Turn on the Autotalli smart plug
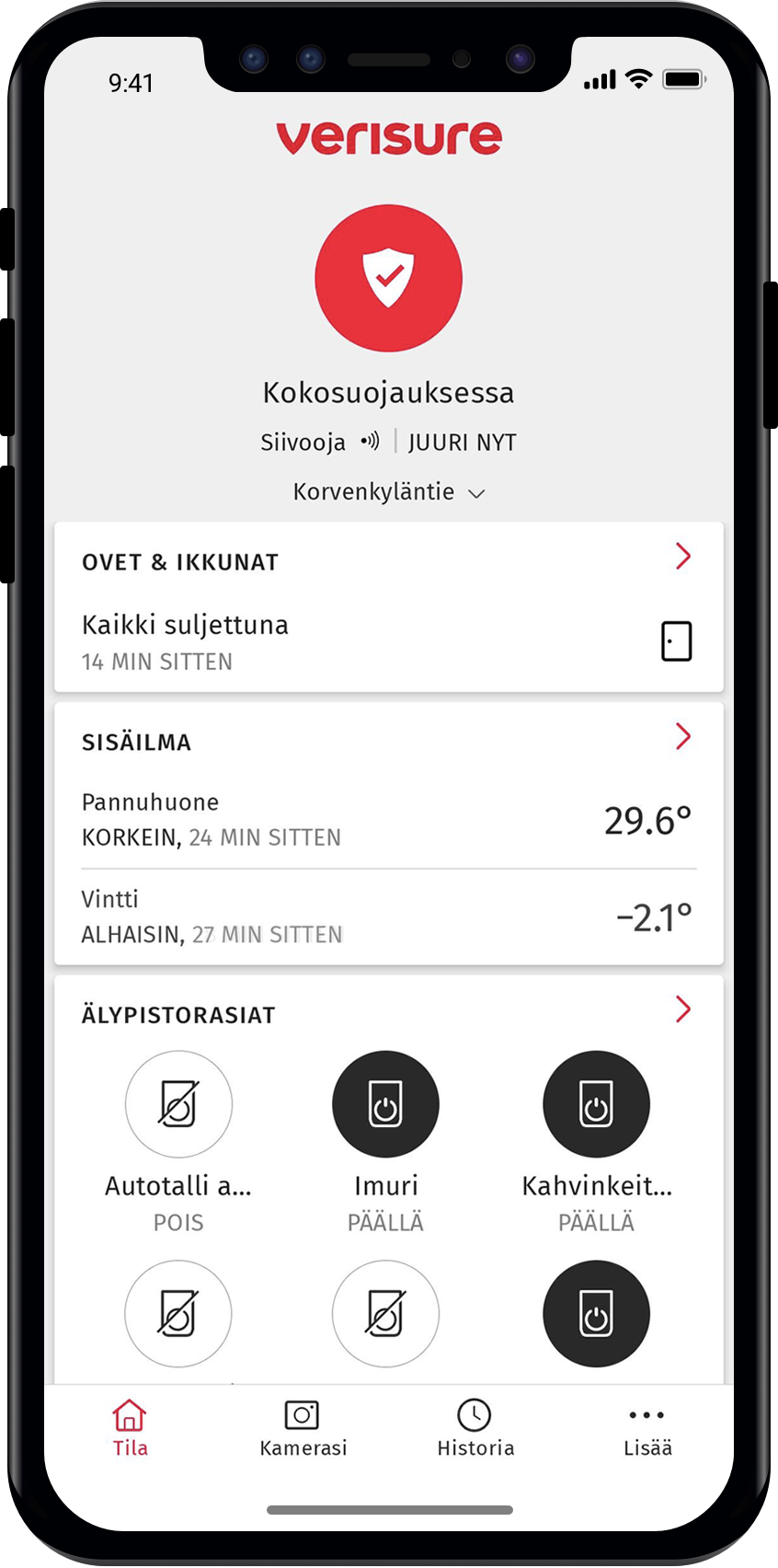The width and height of the screenshot is (778, 1568). [178, 1104]
